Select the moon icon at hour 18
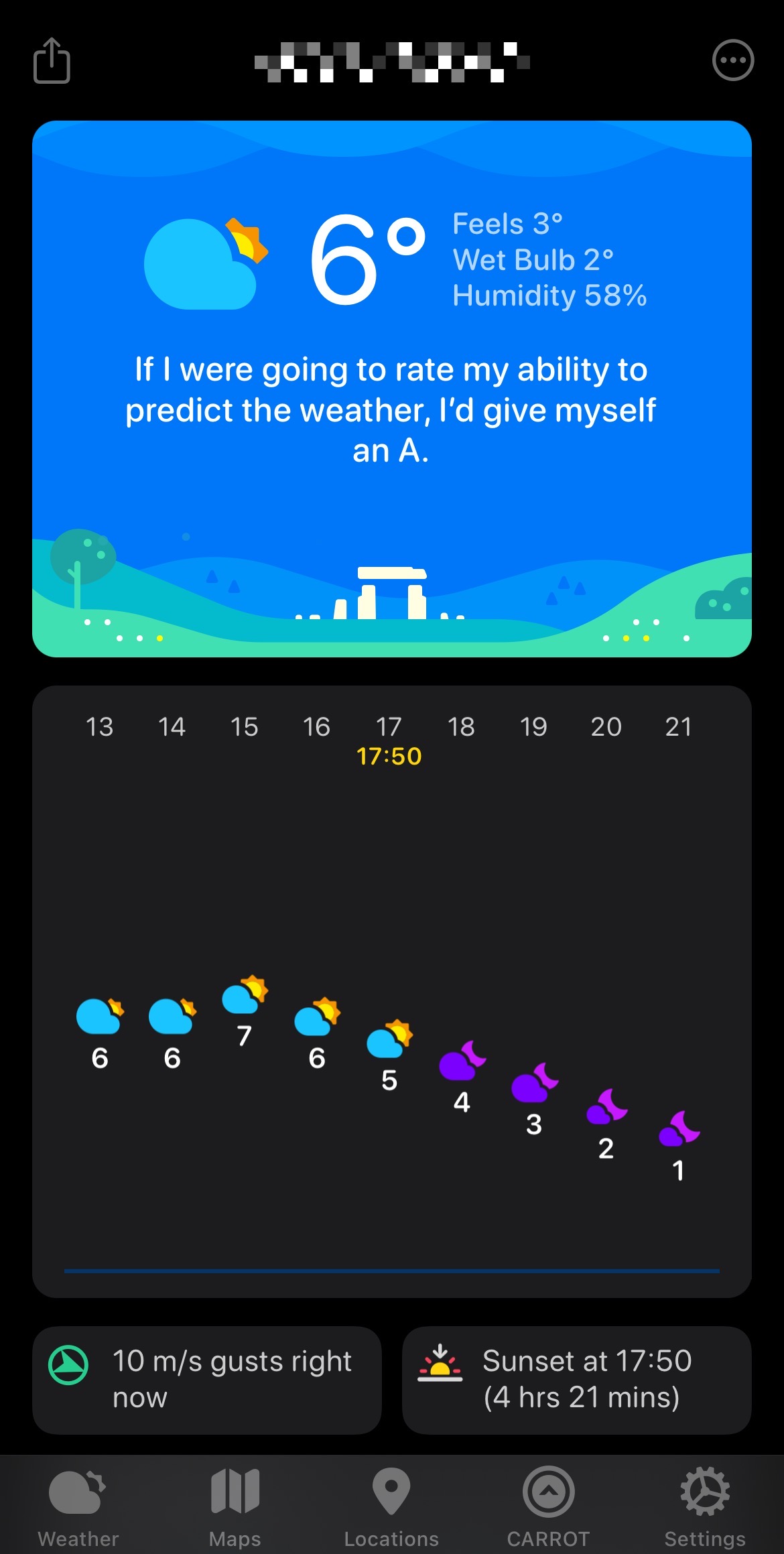 point(460,1061)
